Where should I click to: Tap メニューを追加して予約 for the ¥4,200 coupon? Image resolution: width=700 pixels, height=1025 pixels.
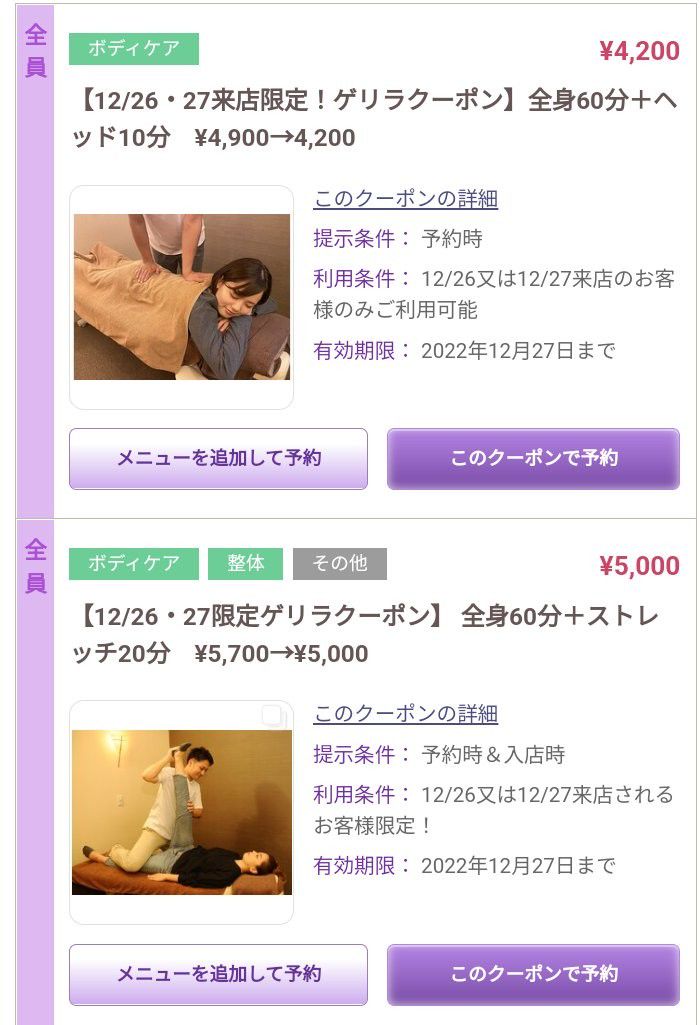(218, 459)
